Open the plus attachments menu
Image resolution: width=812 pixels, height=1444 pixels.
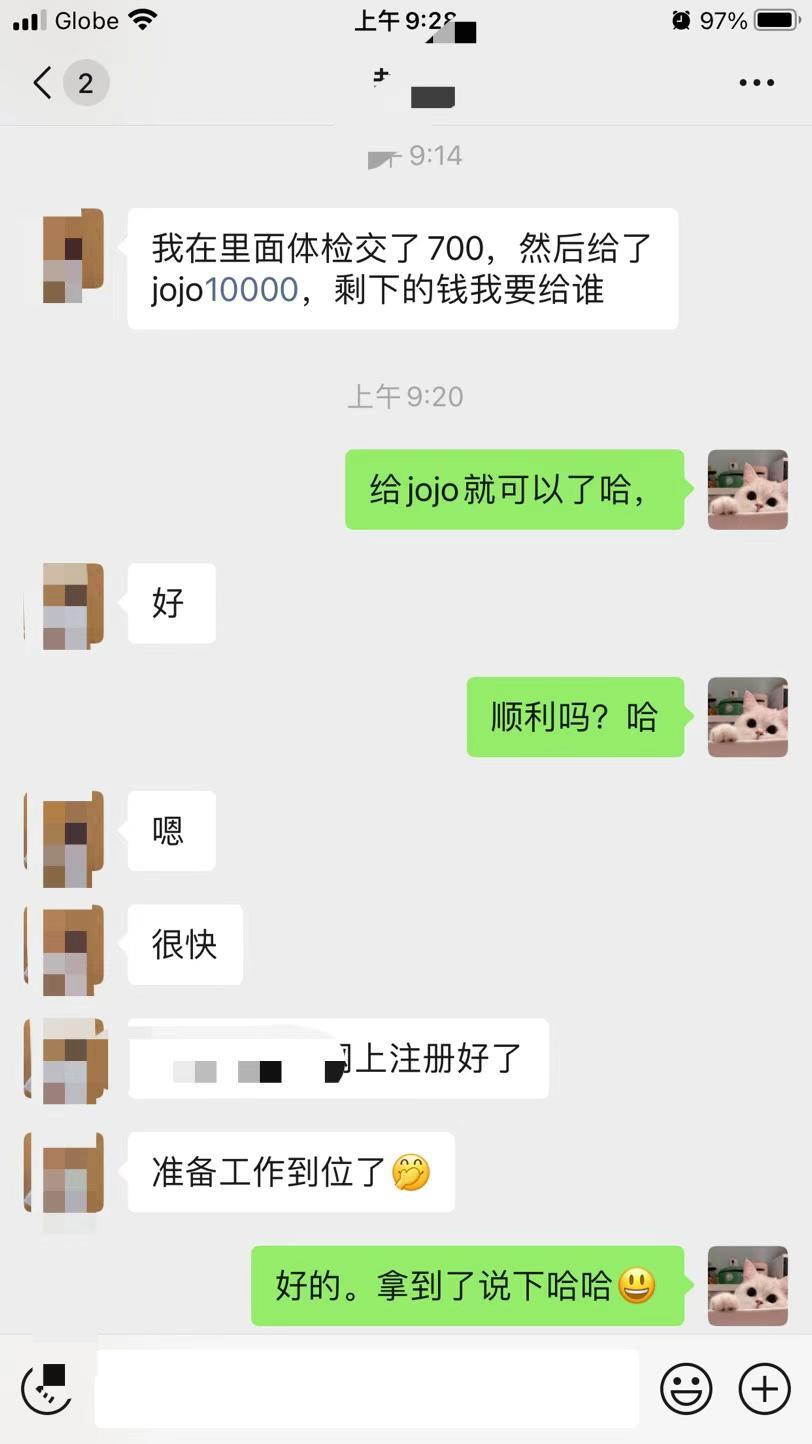(764, 1388)
